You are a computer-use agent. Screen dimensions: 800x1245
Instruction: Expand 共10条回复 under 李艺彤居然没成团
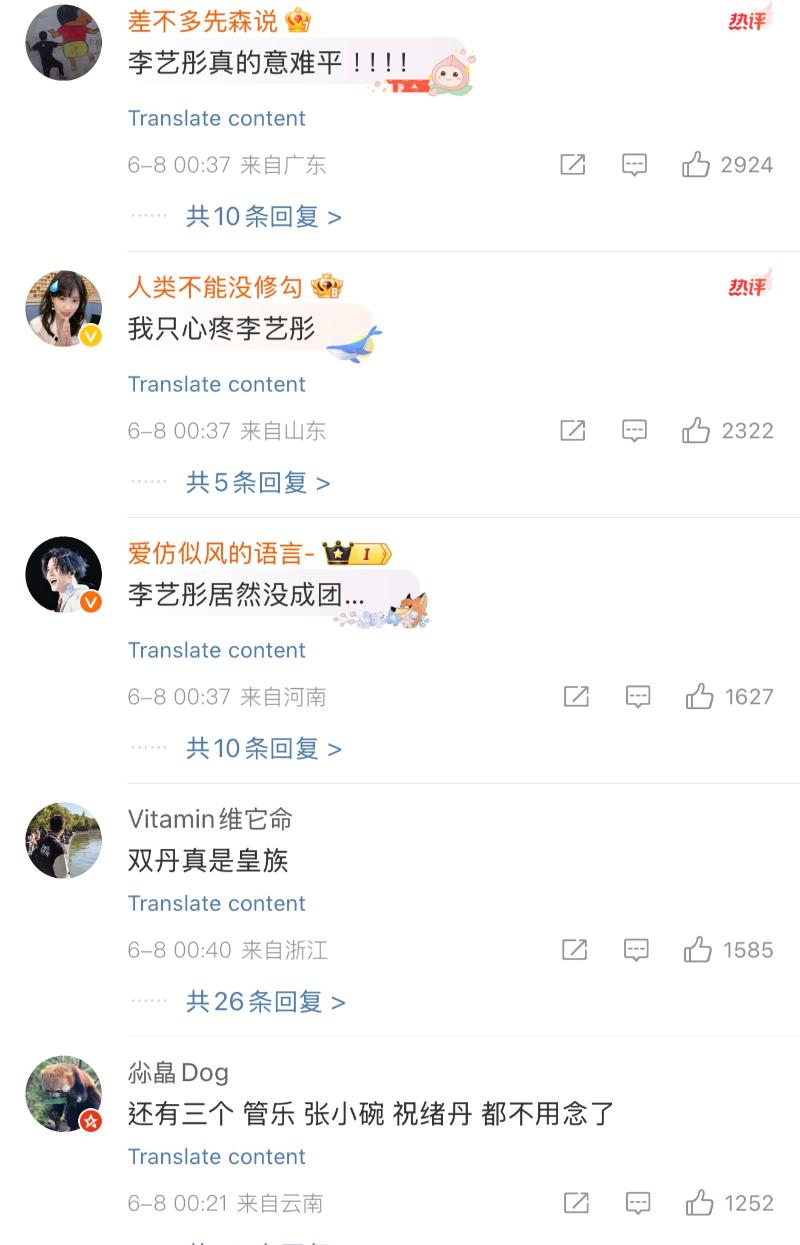tap(263, 749)
